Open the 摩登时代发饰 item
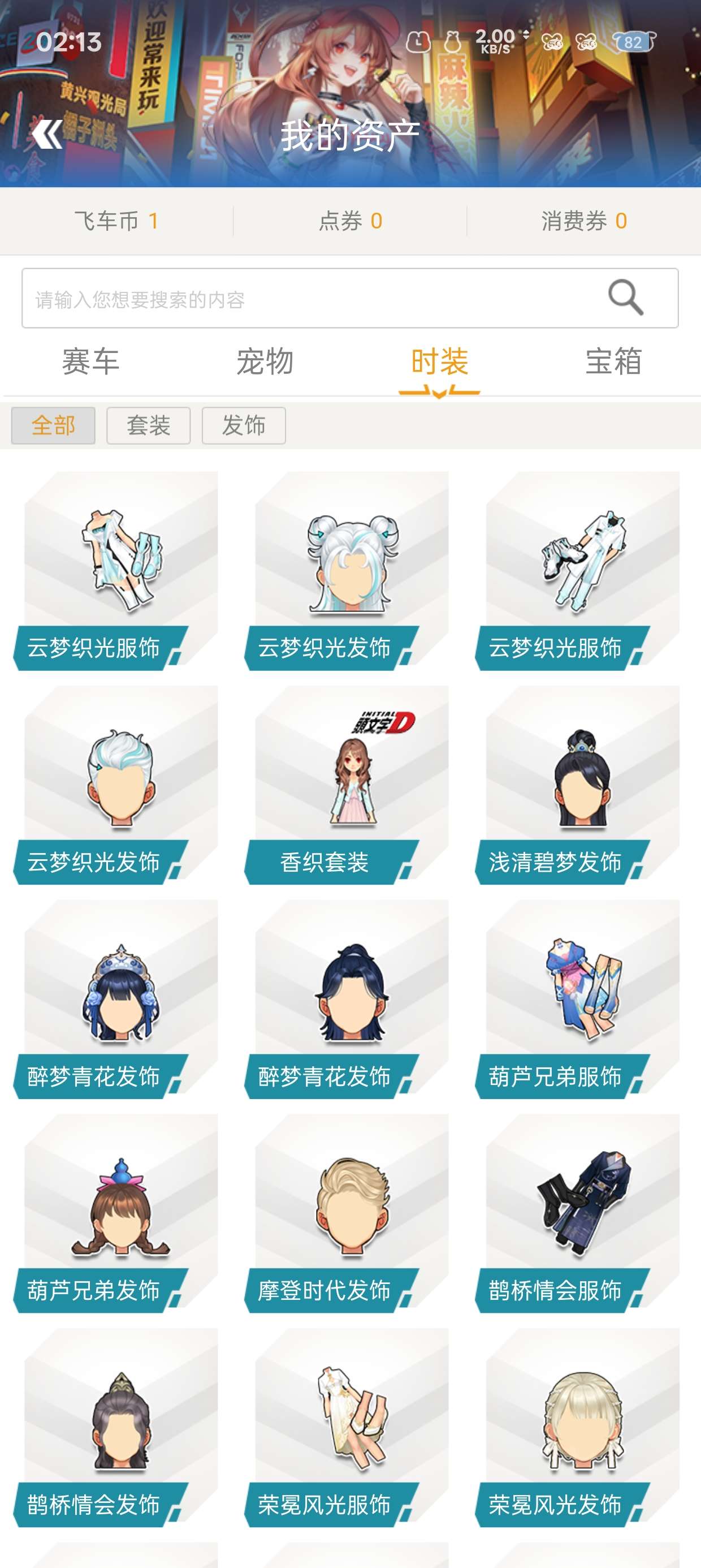 click(351, 1214)
